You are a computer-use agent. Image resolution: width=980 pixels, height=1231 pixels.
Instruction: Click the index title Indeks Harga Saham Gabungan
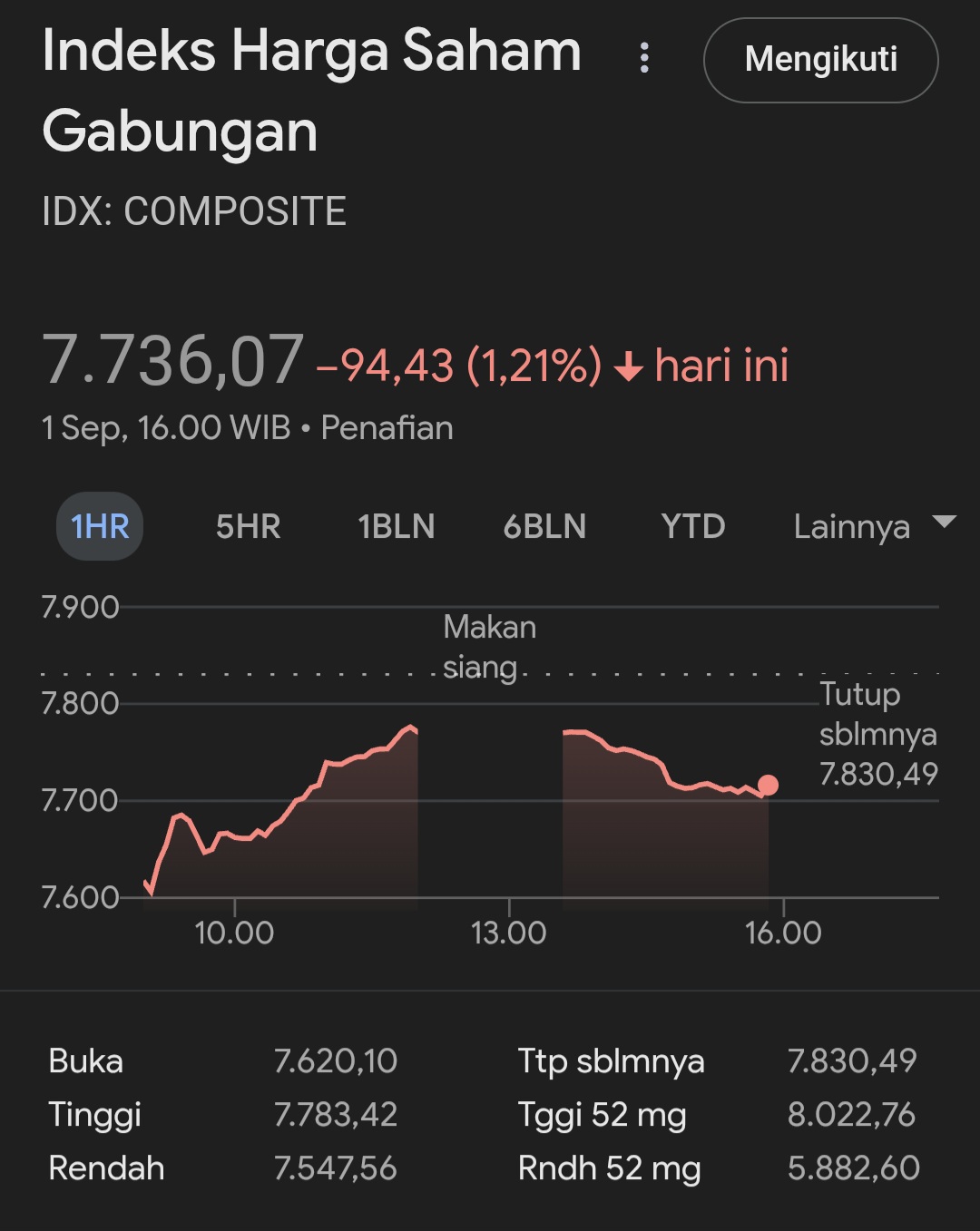tap(313, 91)
